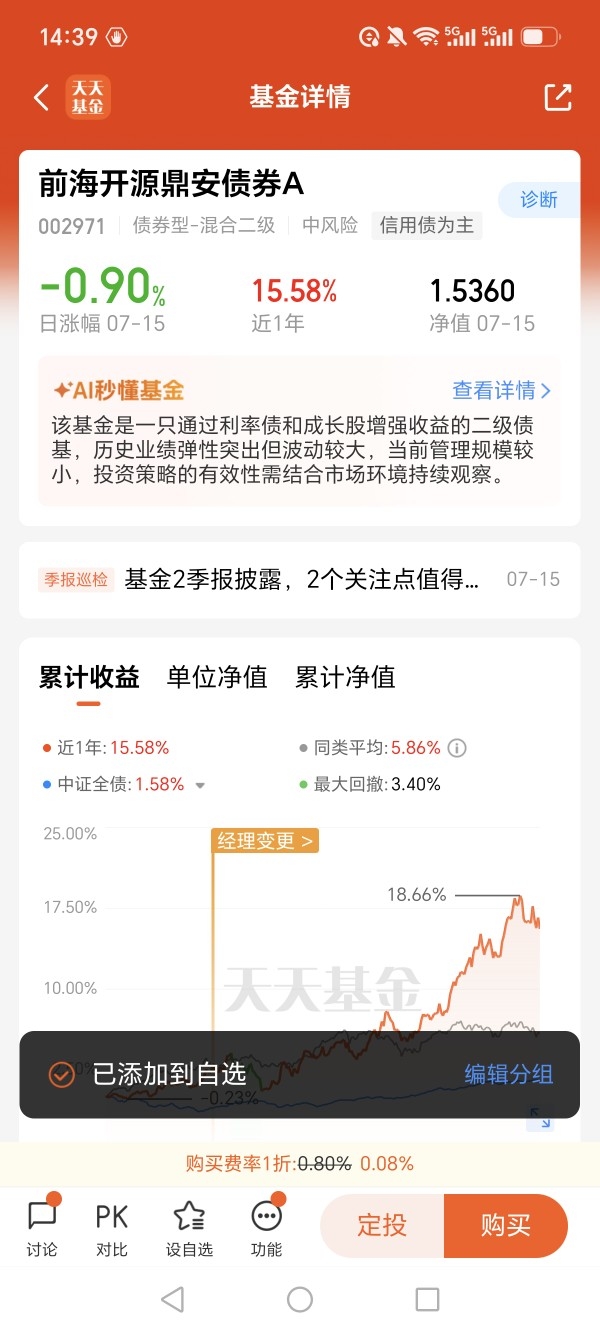Switch to the 累计净值 tab
This screenshot has width=600, height=1332.
point(345,677)
